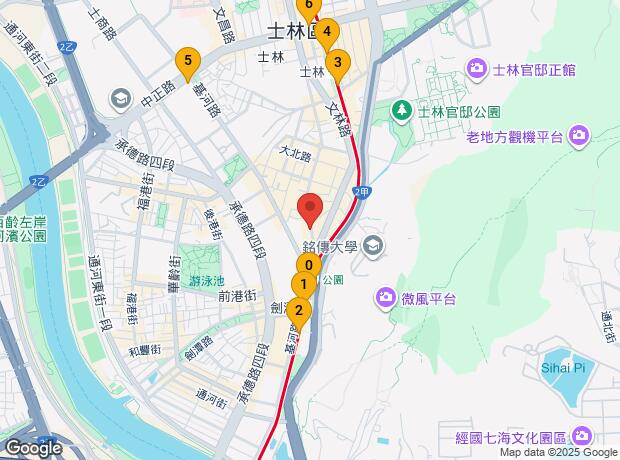Viewport: 620px width, 460px height.
Task: Open the 士林官邸正館 photo spot
Action: 477,69
